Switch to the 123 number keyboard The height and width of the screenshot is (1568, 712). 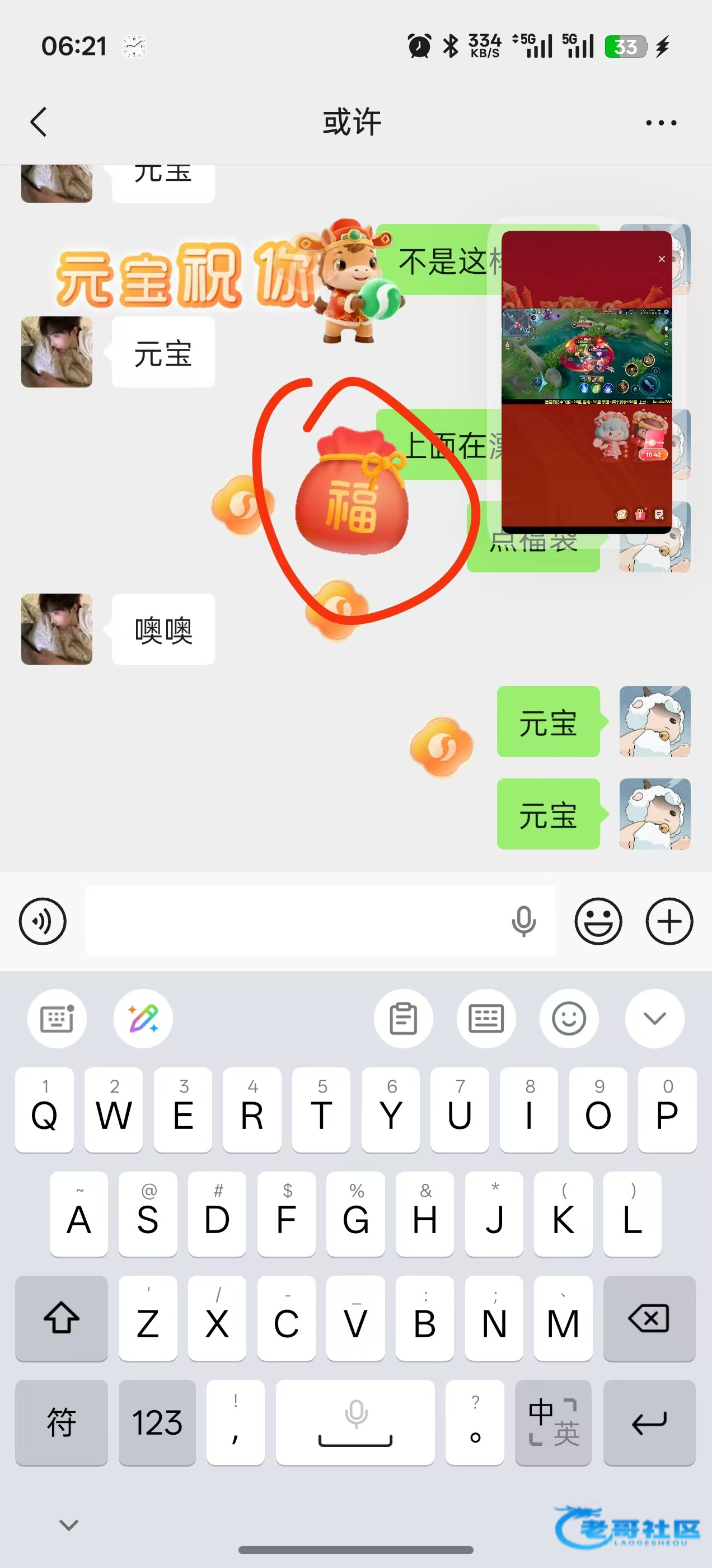pyautogui.click(x=157, y=1422)
